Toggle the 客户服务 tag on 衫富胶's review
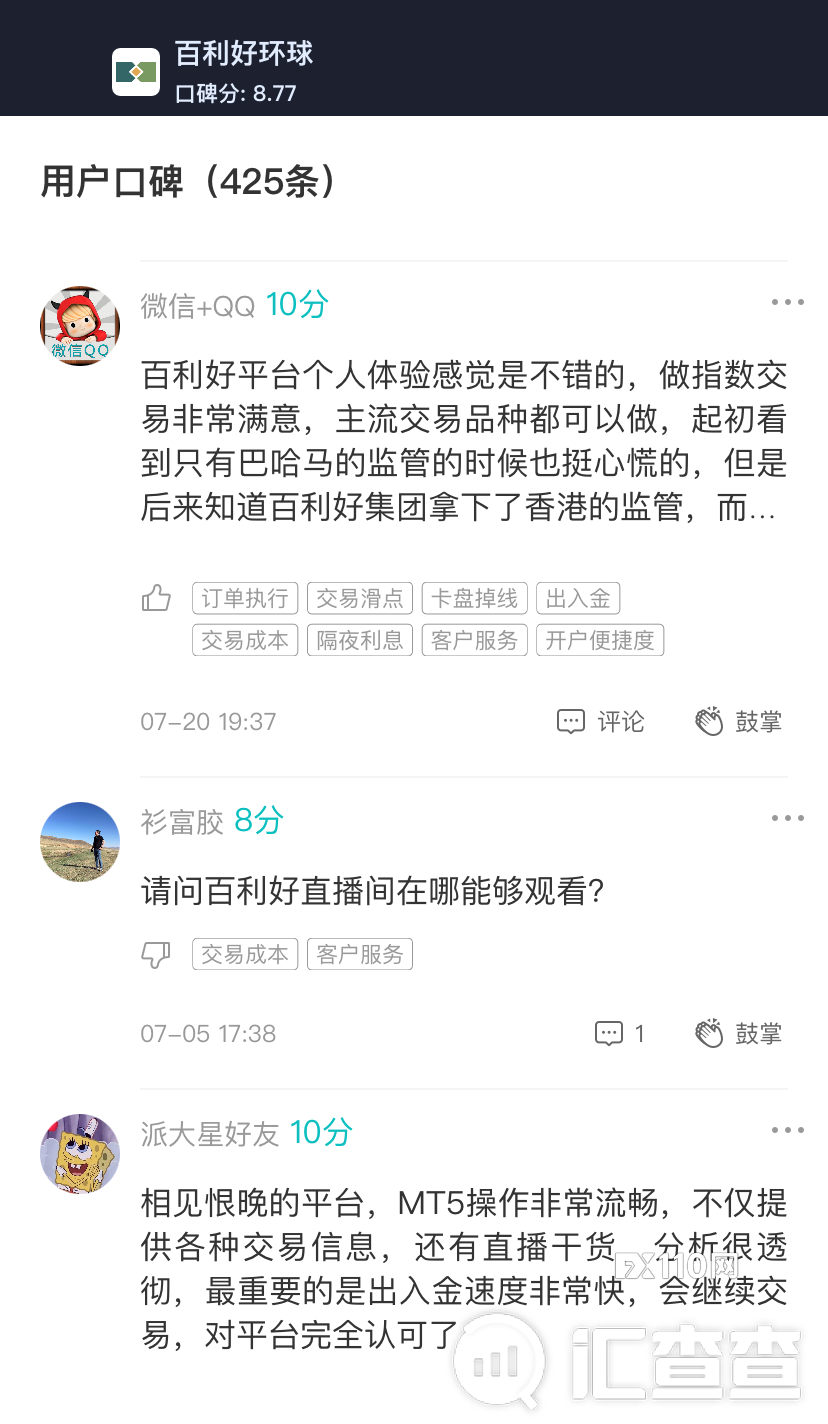Viewport: 828px width, 1424px height. pyautogui.click(x=359, y=954)
